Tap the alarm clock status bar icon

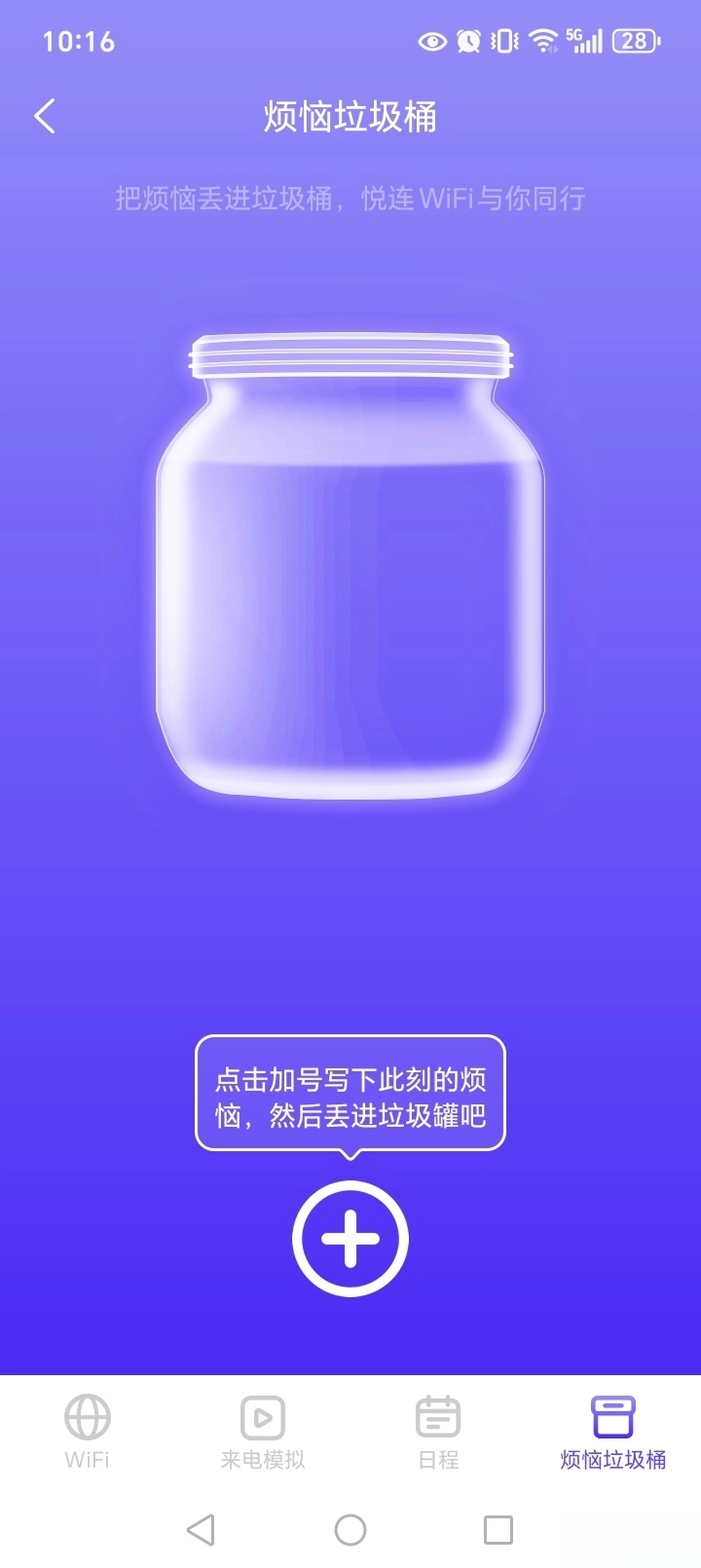(468, 41)
